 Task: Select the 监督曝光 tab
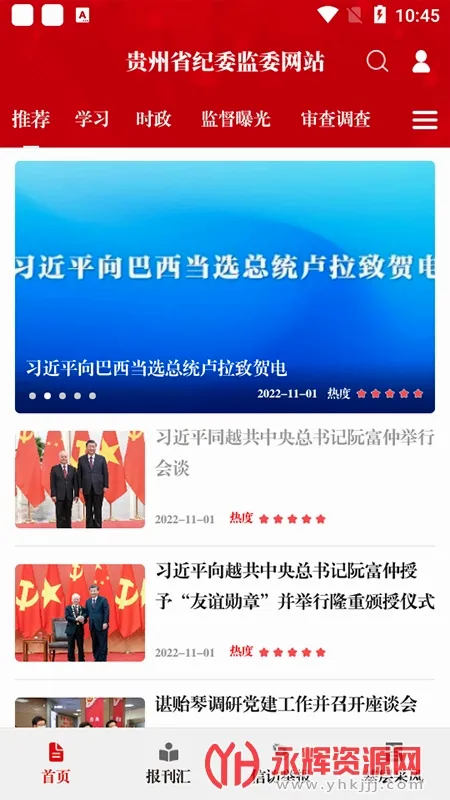(x=236, y=119)
